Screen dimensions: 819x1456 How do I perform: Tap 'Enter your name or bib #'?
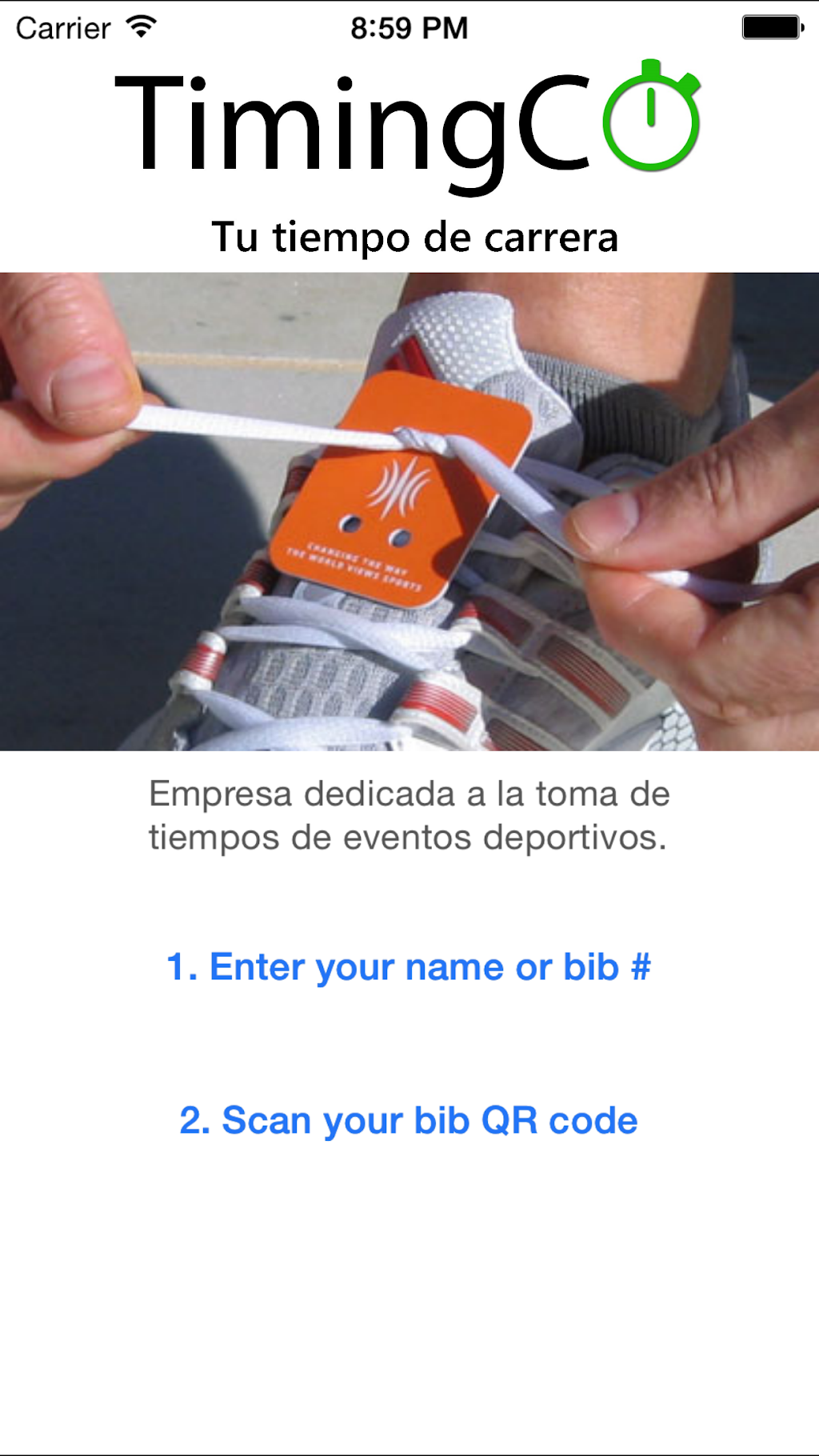point(409,967)
